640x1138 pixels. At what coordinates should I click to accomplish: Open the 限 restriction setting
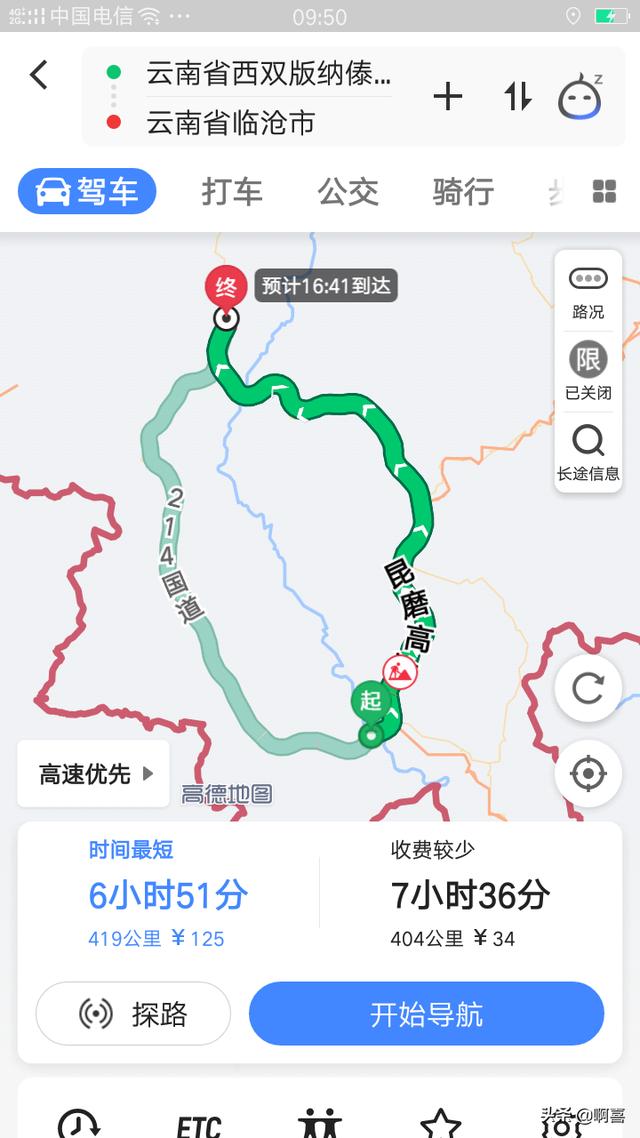click(588, 371)
